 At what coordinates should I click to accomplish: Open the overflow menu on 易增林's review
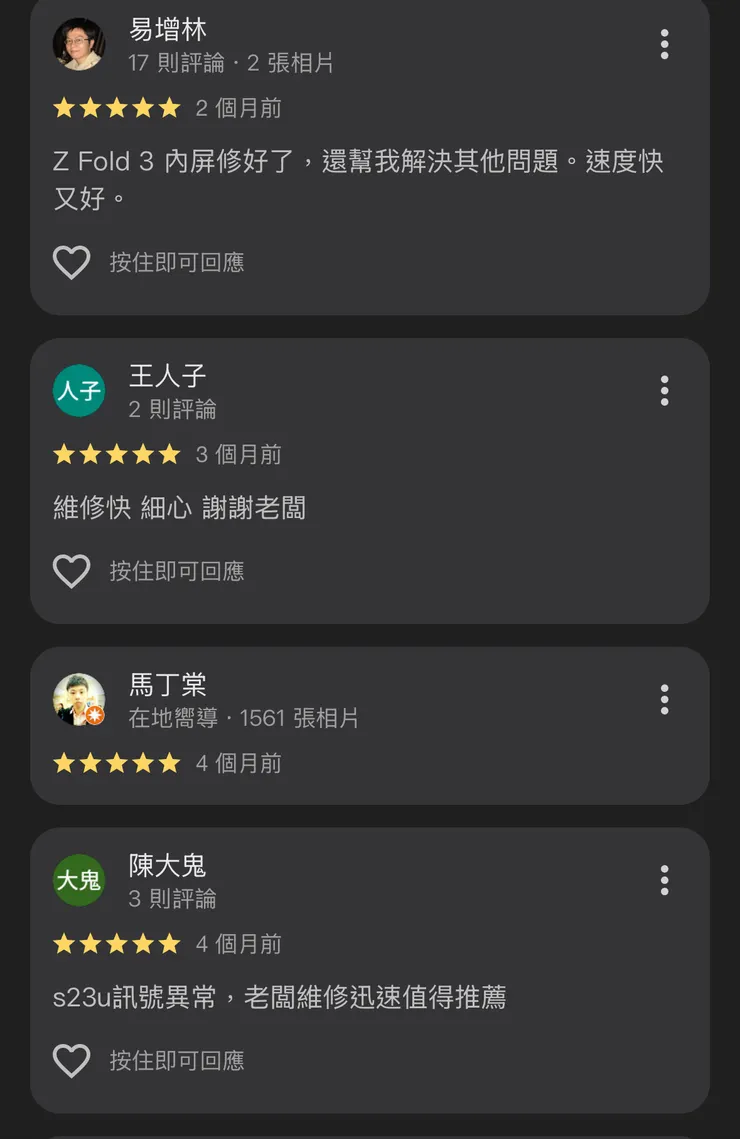664,45
